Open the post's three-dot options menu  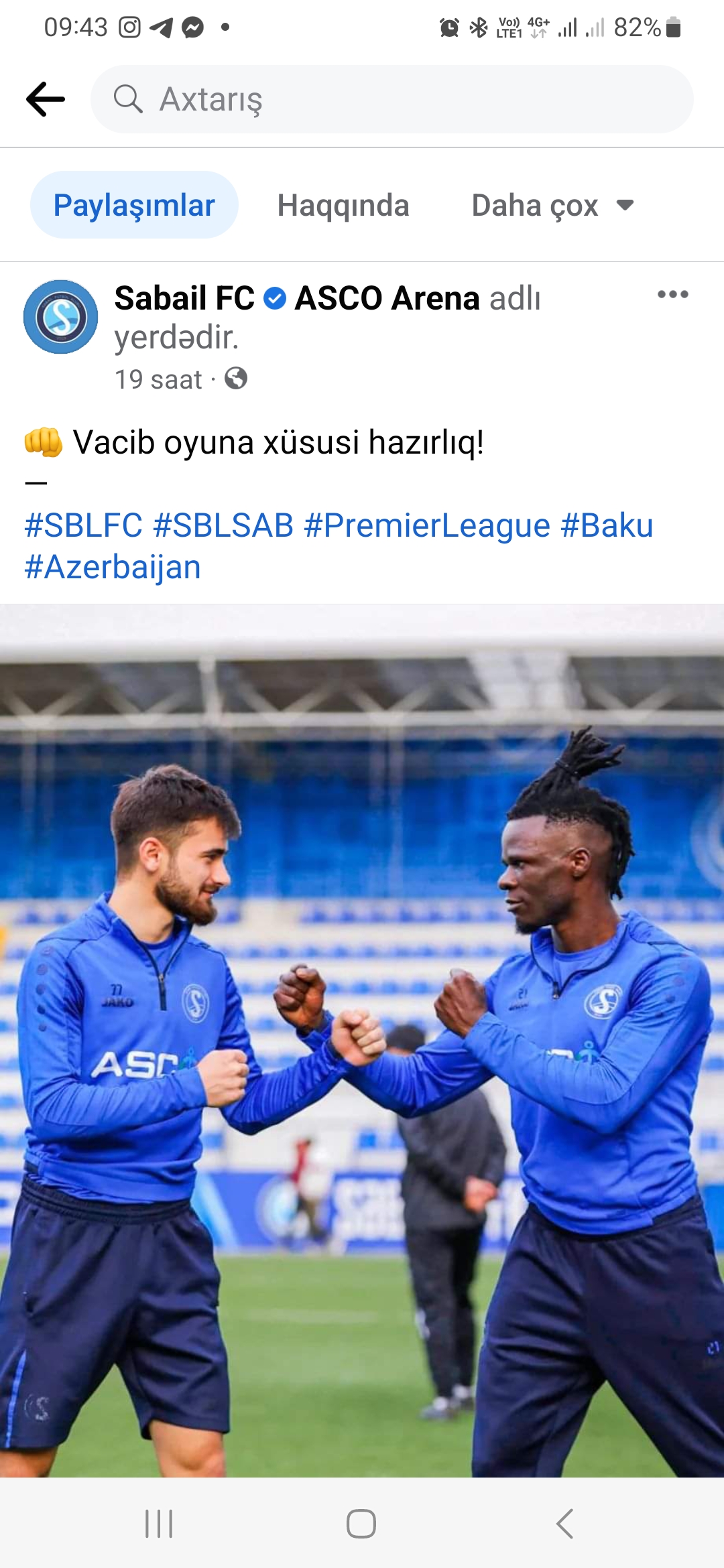[673, 294]
